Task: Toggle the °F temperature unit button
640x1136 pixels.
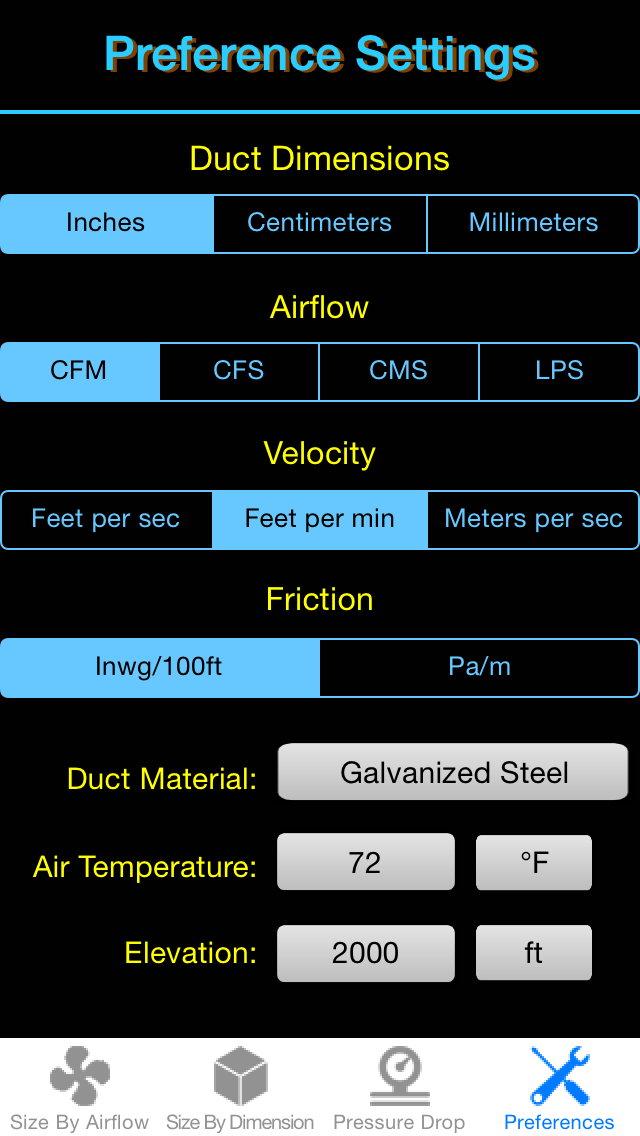Action: [x=534, y=862]
